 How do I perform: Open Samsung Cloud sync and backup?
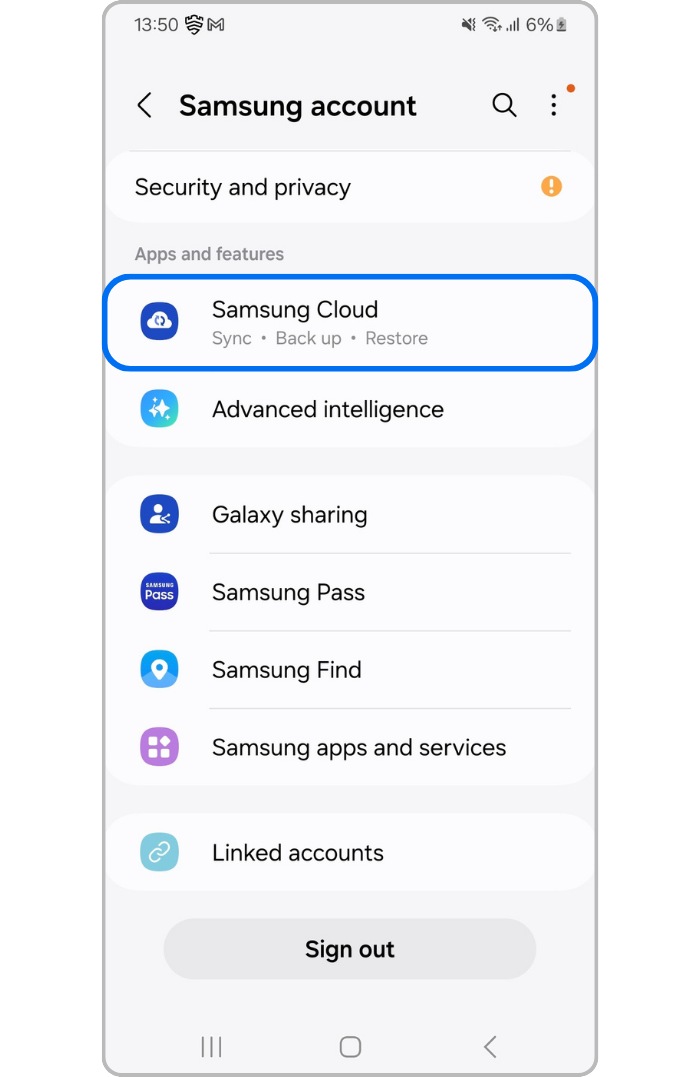[349, 322]
